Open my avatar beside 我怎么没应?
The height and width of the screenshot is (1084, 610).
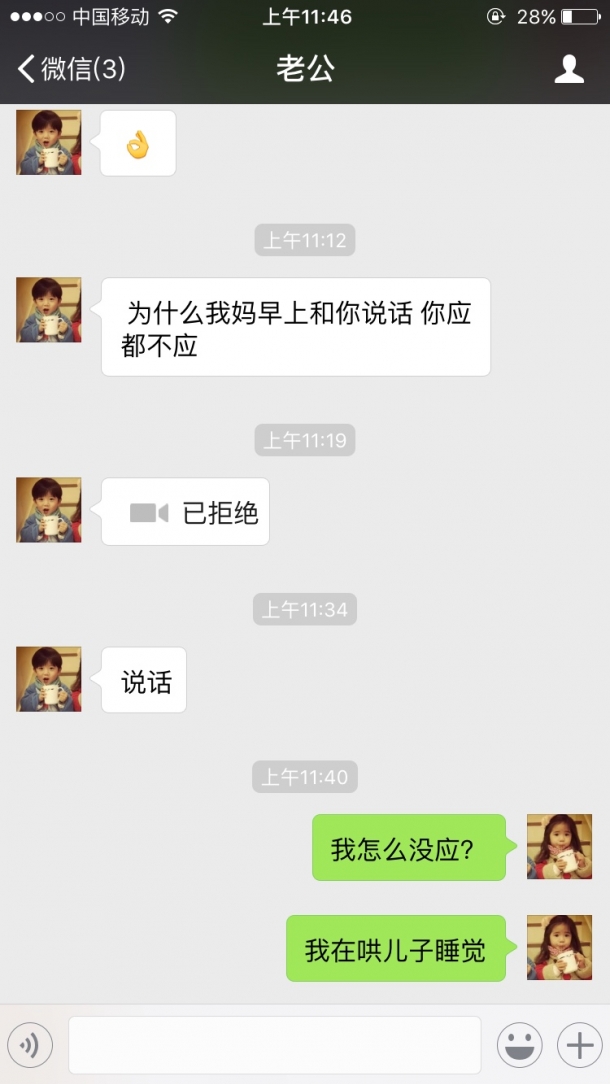559,847
